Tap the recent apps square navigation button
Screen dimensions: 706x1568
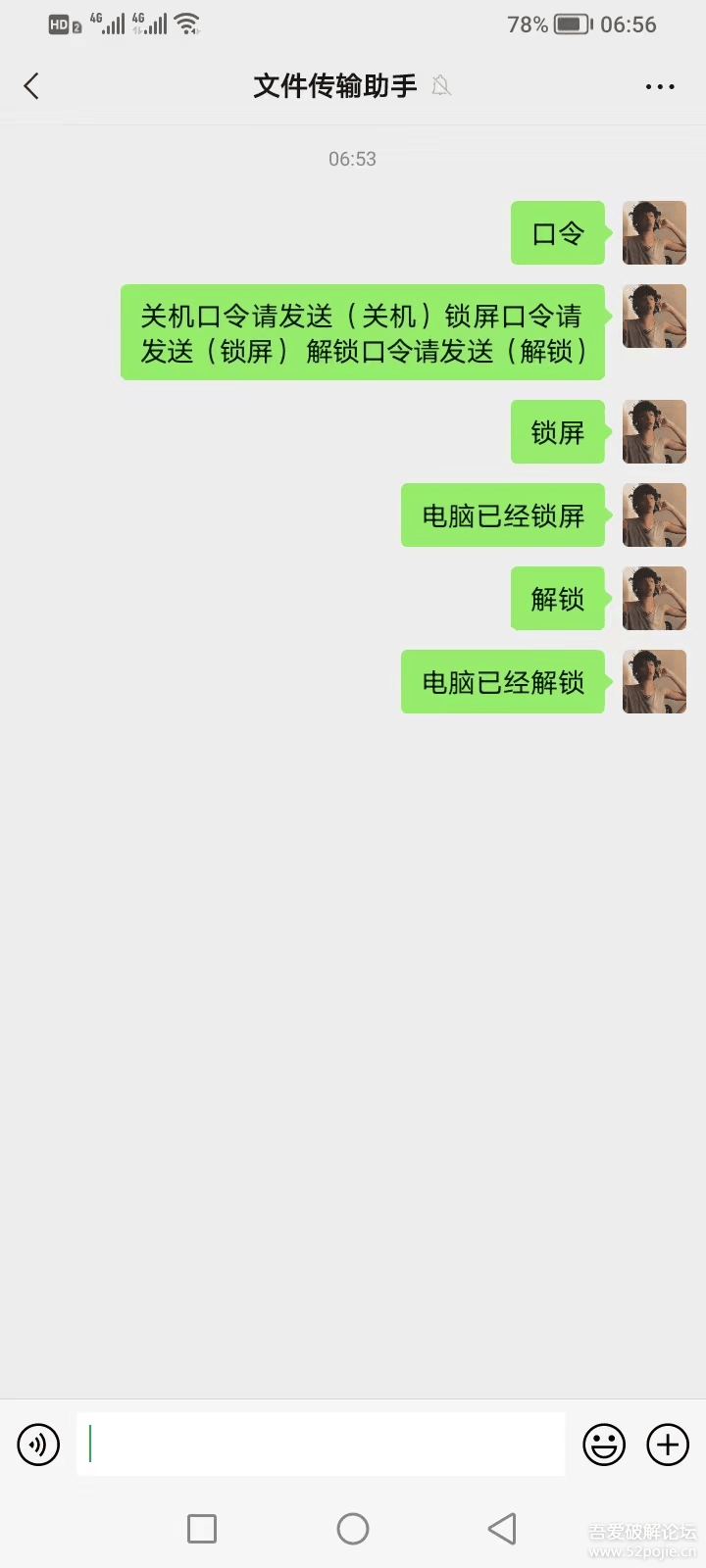pyautogui.click(x=201, y=1528)
